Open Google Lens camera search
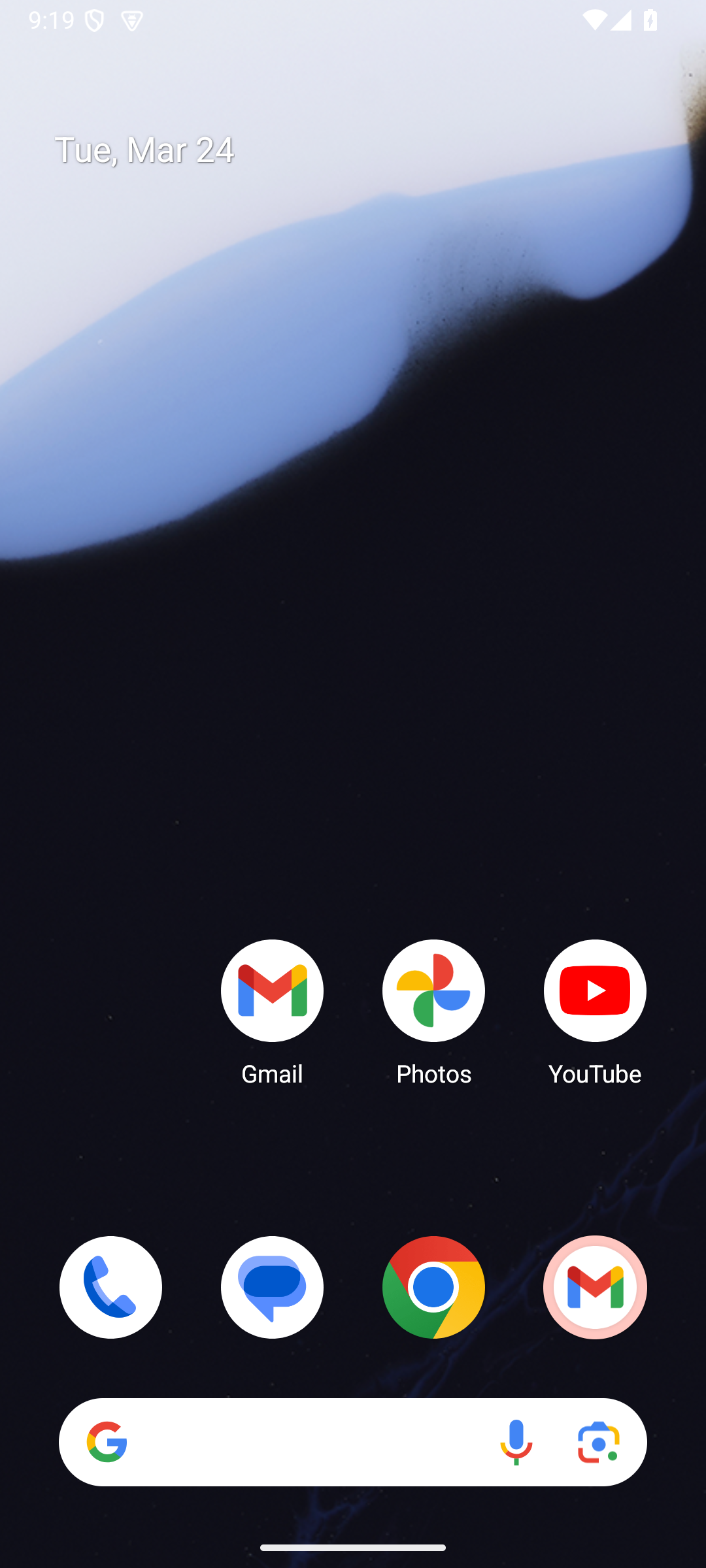Screen dimensions: 706x1568 tap(598, 1442)
